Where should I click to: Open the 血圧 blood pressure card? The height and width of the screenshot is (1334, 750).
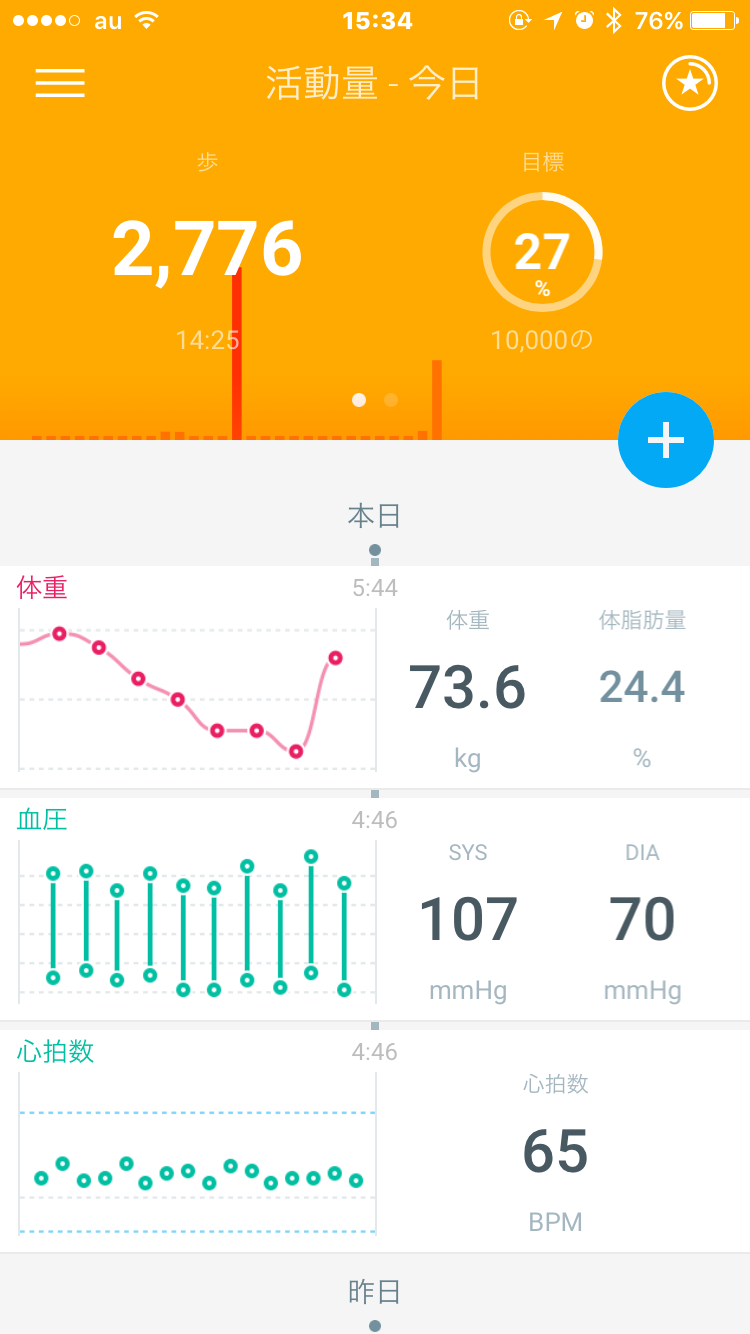tap(375, 909)
